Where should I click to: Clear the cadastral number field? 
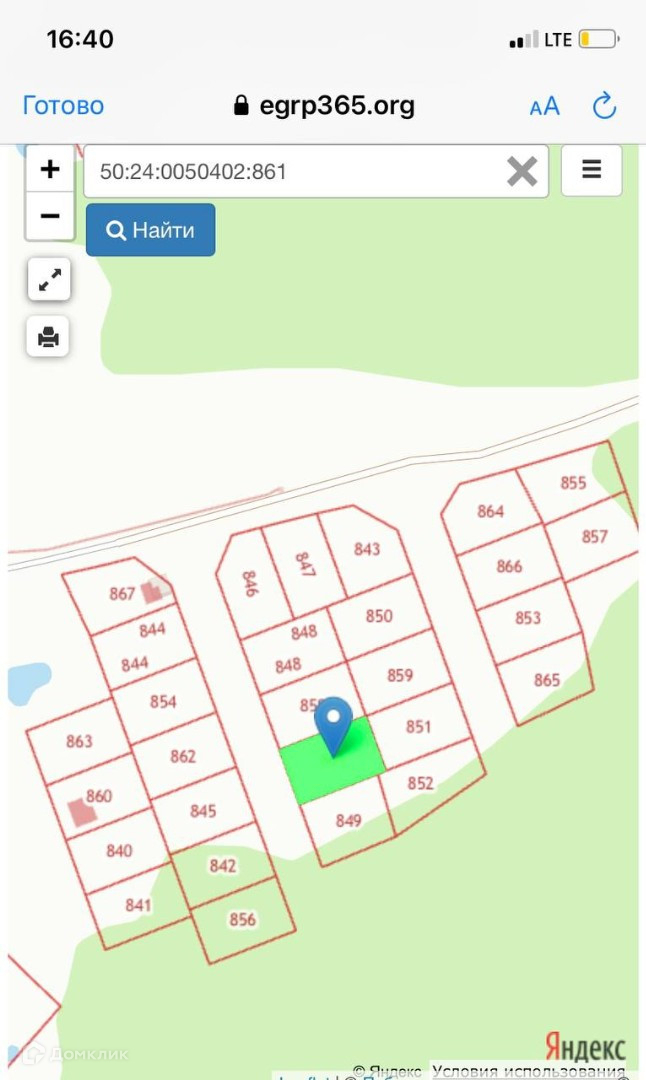(522, 171)
